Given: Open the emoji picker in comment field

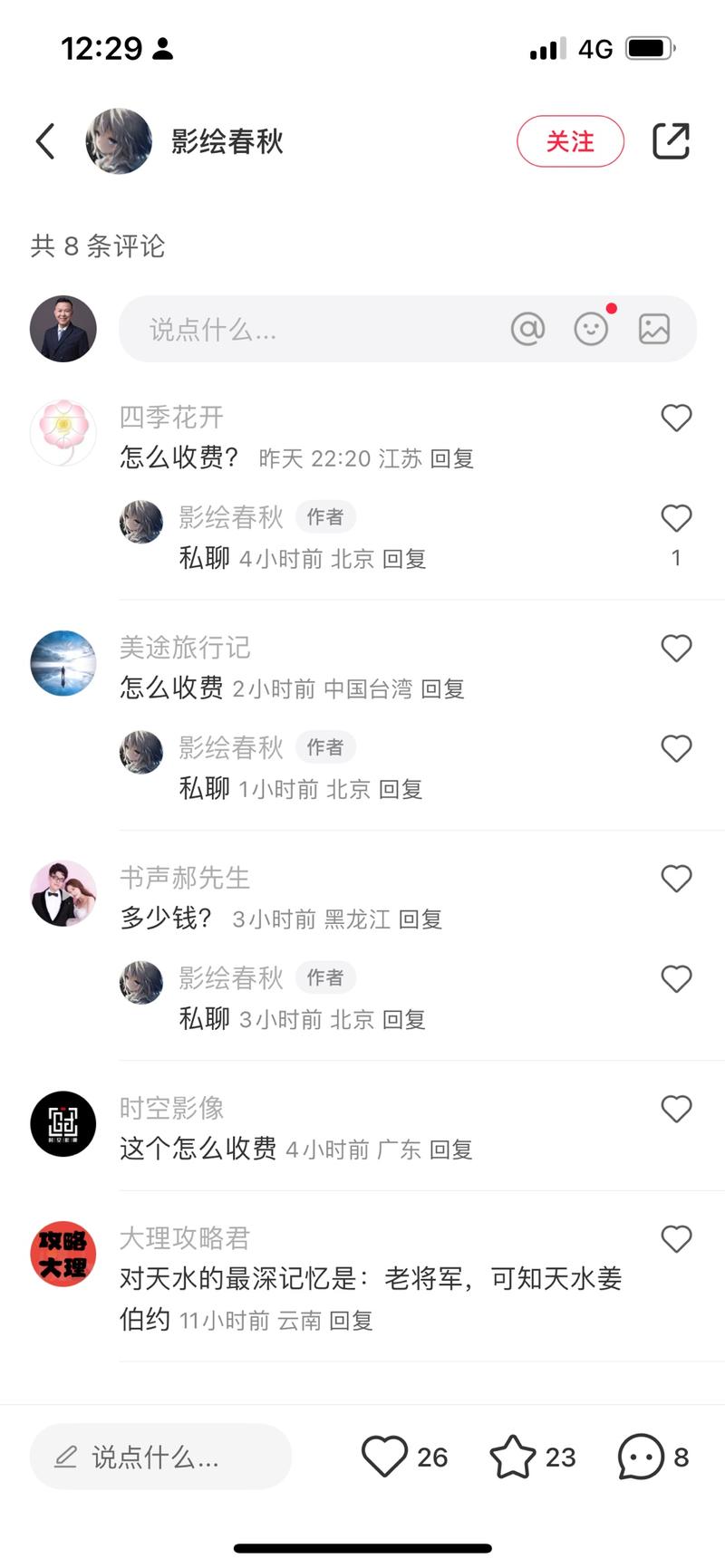Looking at the screenshot, I should click(591, 329).
